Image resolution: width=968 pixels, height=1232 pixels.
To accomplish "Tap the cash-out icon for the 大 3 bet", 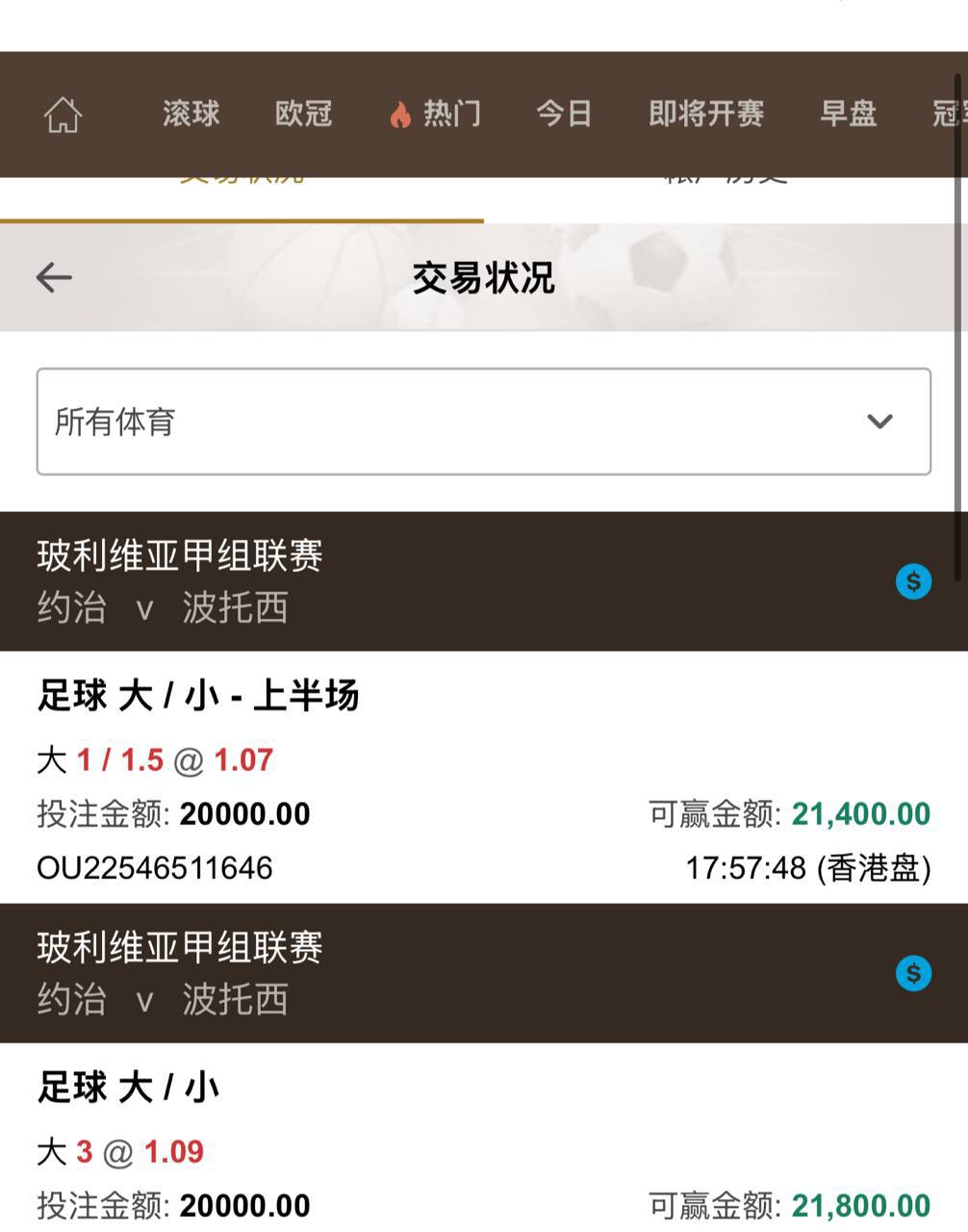I will click(x=913, y=973).
